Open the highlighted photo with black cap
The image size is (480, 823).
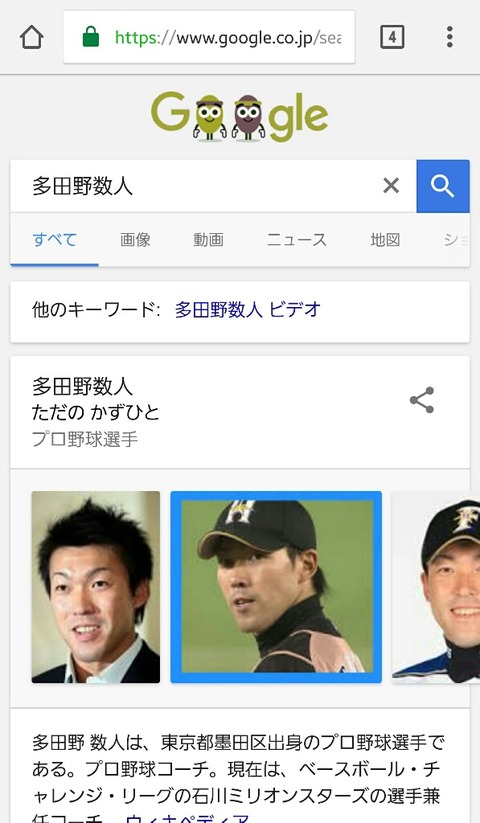point(276,587)
